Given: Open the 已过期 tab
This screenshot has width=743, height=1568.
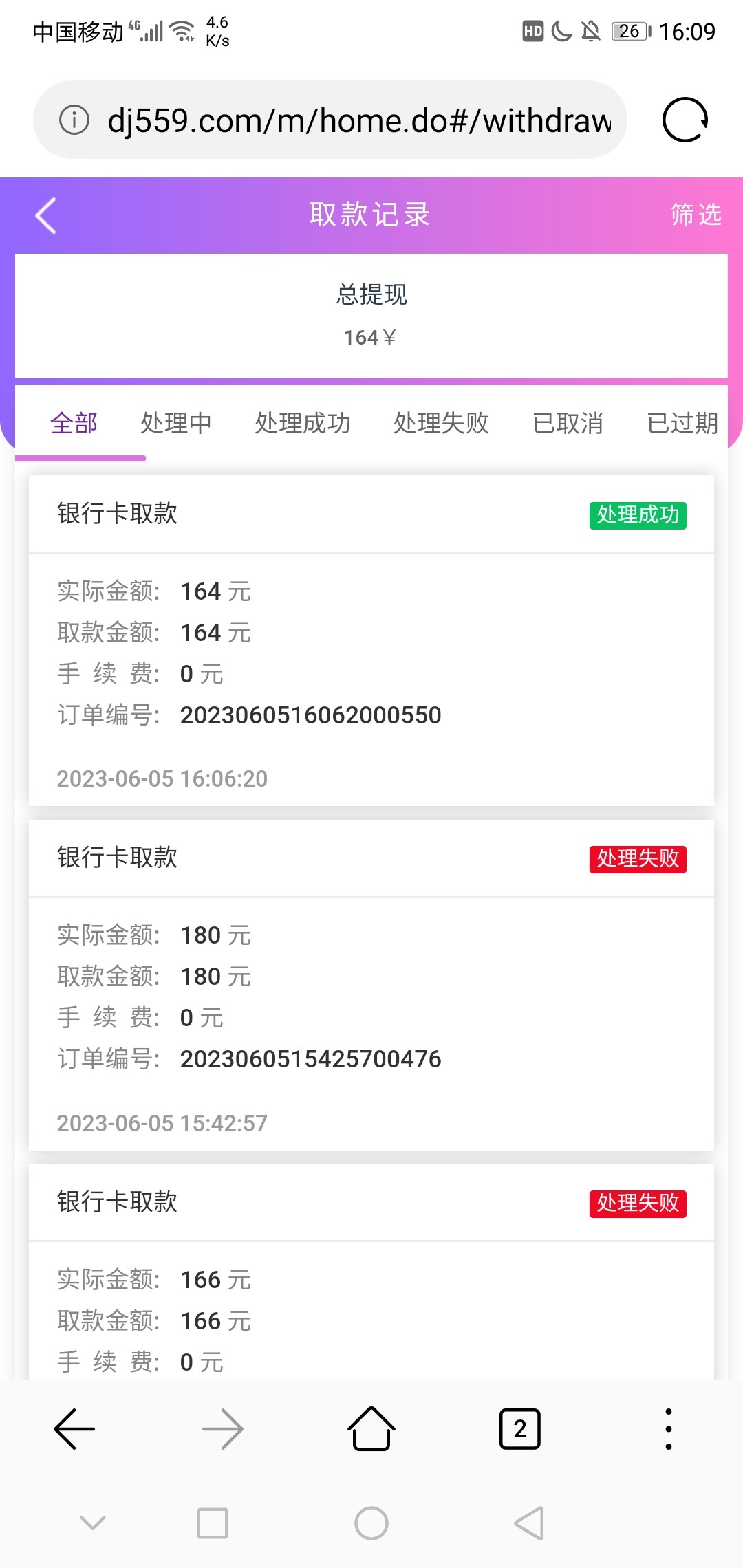Looking at the screenshot, I should tap(682, 423).
